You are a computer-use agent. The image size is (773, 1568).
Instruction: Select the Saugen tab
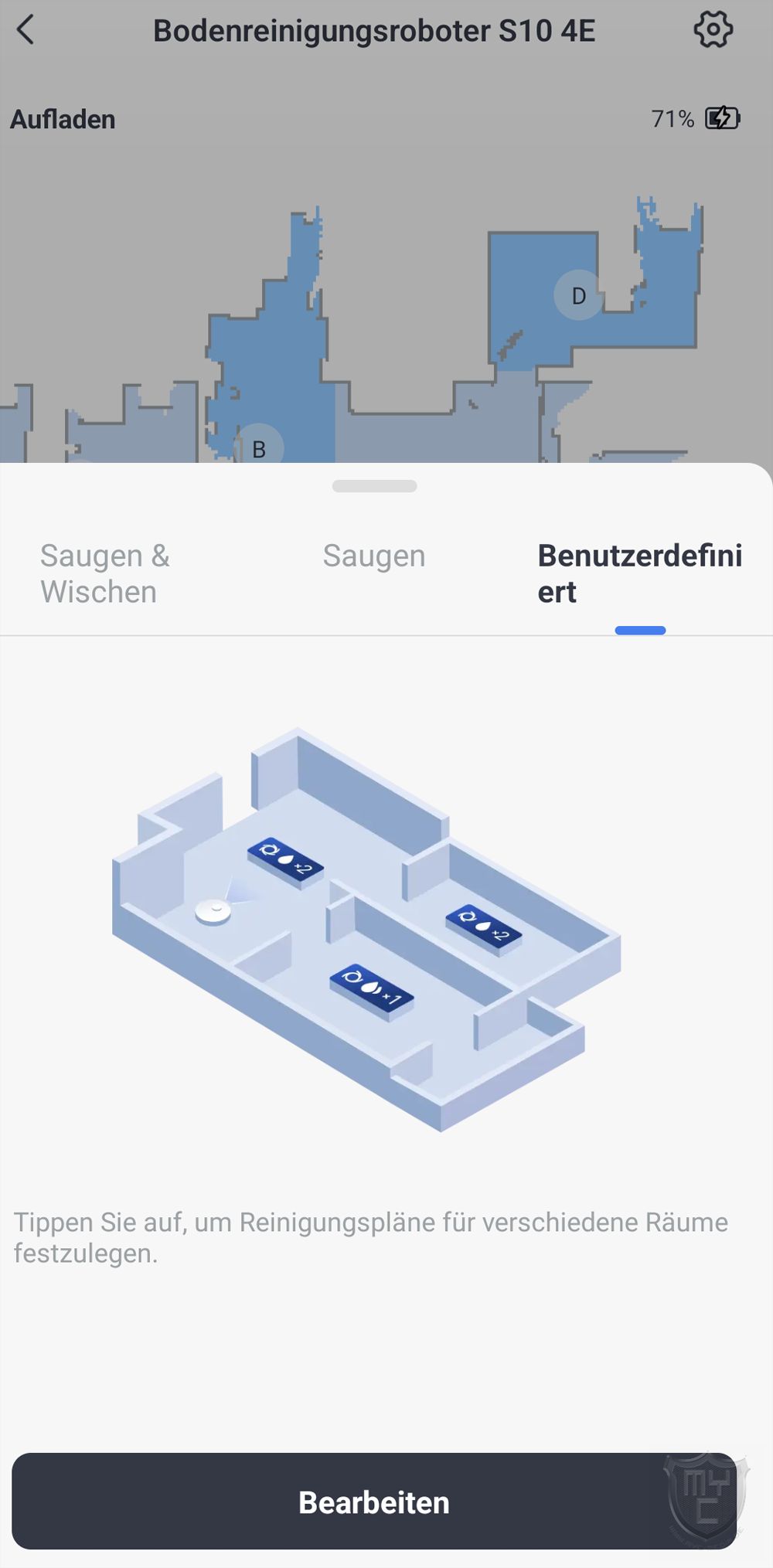374,556
